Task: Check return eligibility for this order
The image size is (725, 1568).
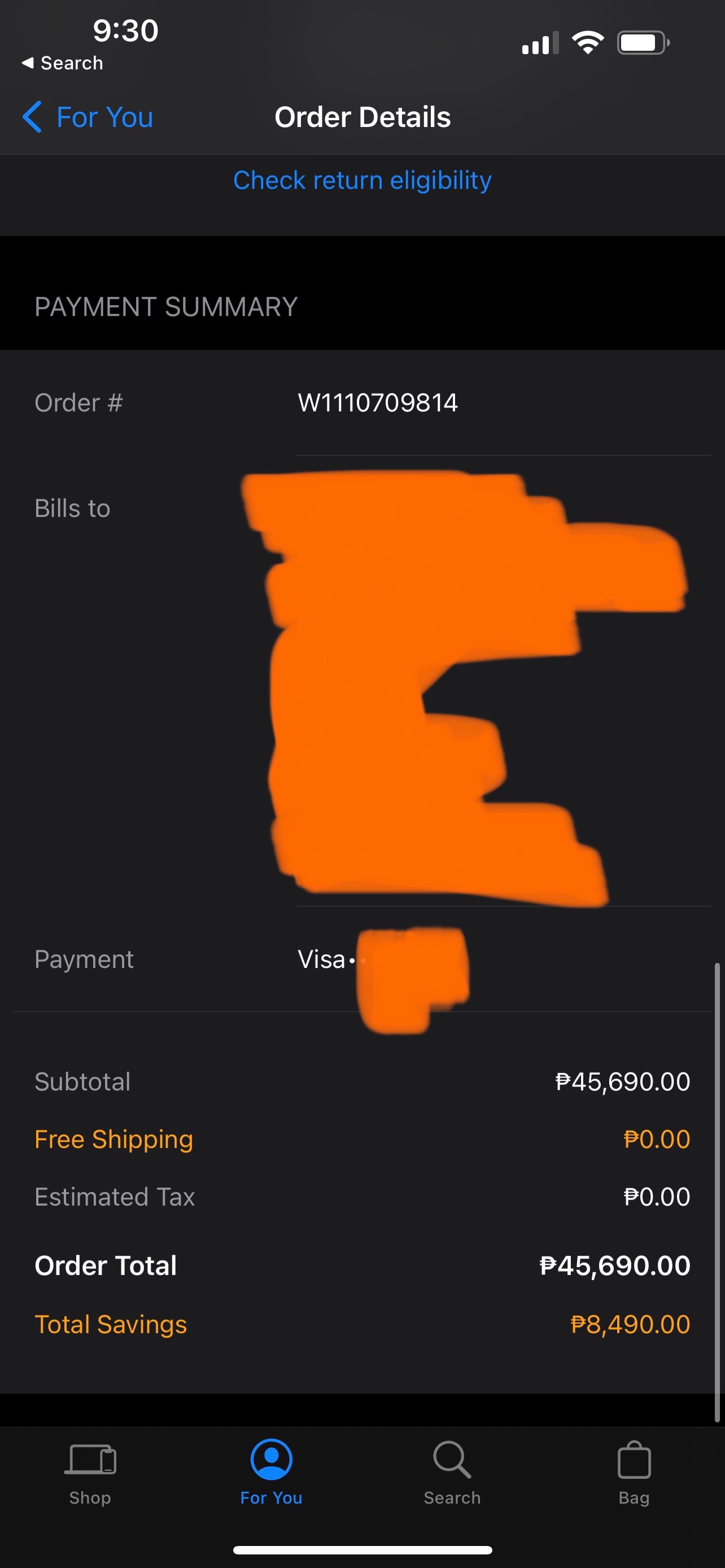Action: [x=362, y=180]
